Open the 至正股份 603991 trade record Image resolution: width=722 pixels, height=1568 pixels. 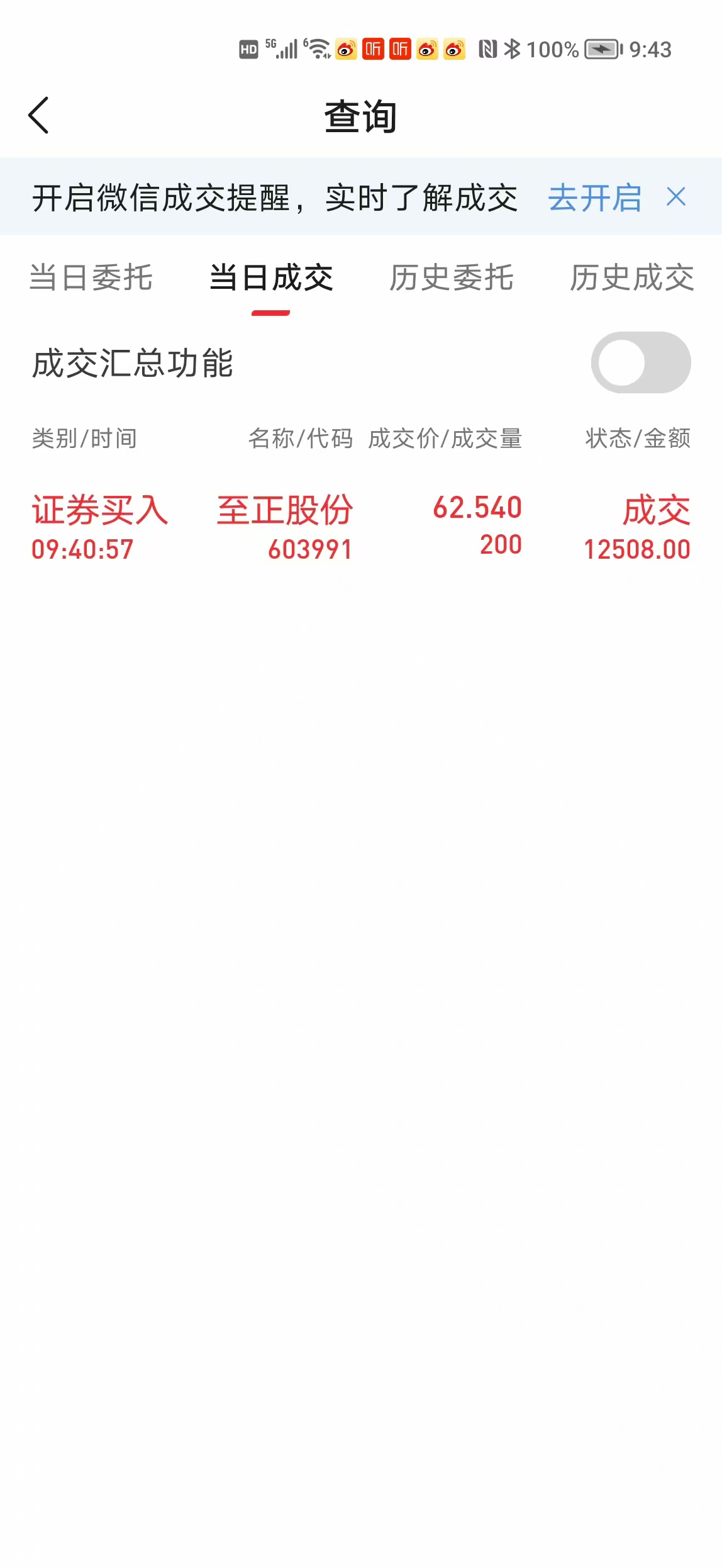coord(361,527)
